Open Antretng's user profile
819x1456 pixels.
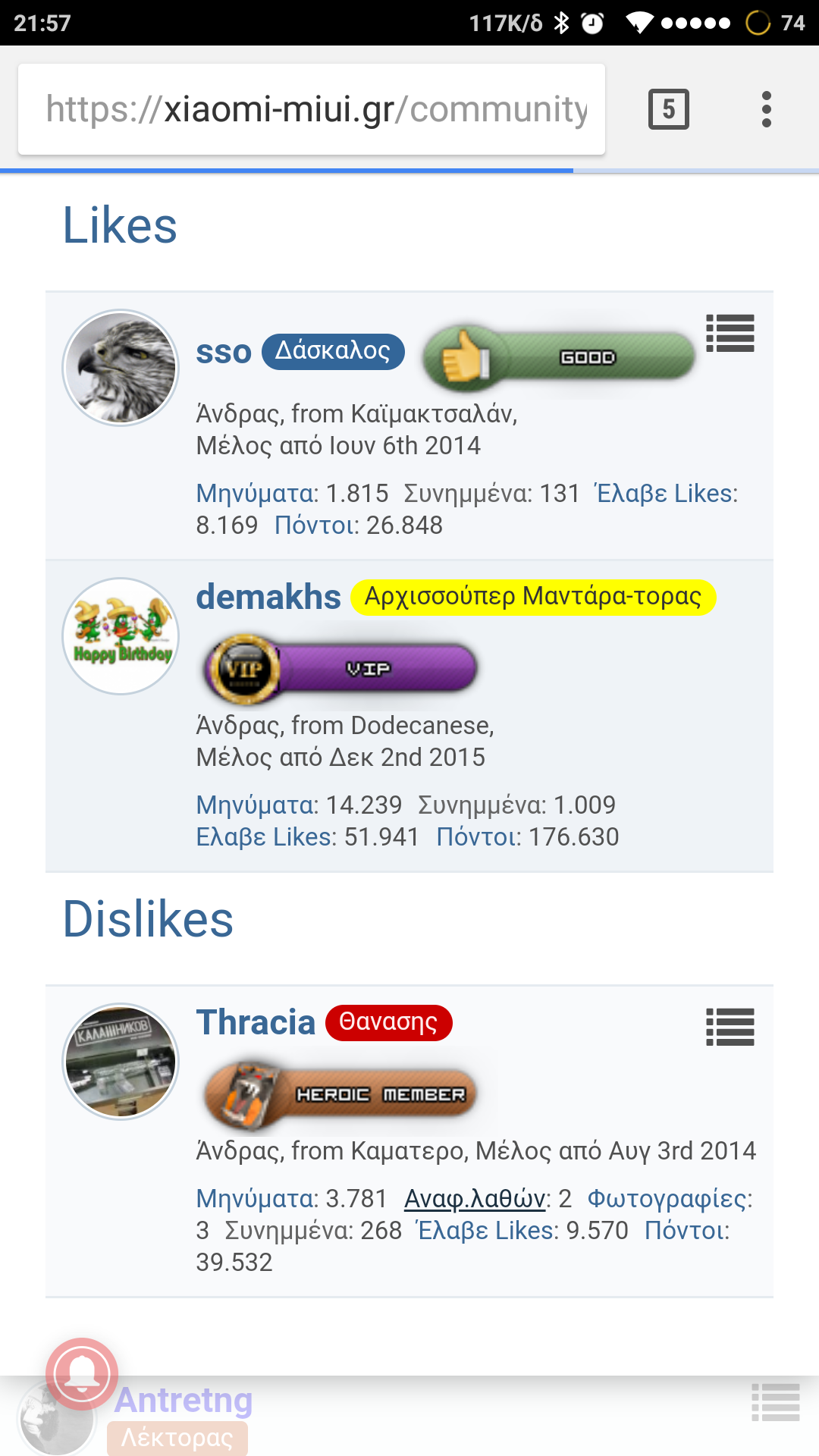click(184, 1400)
